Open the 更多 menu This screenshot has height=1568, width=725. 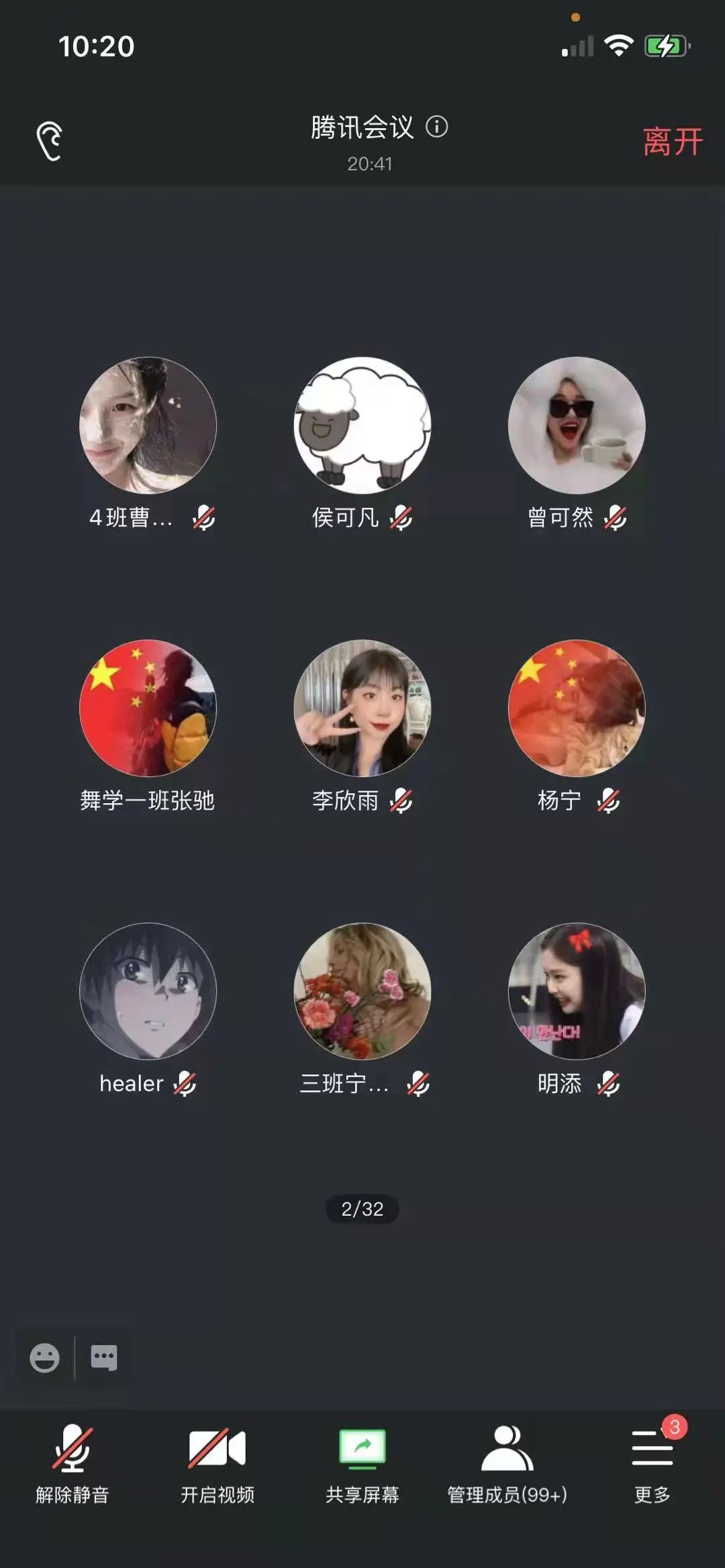tap(652, 1464)
